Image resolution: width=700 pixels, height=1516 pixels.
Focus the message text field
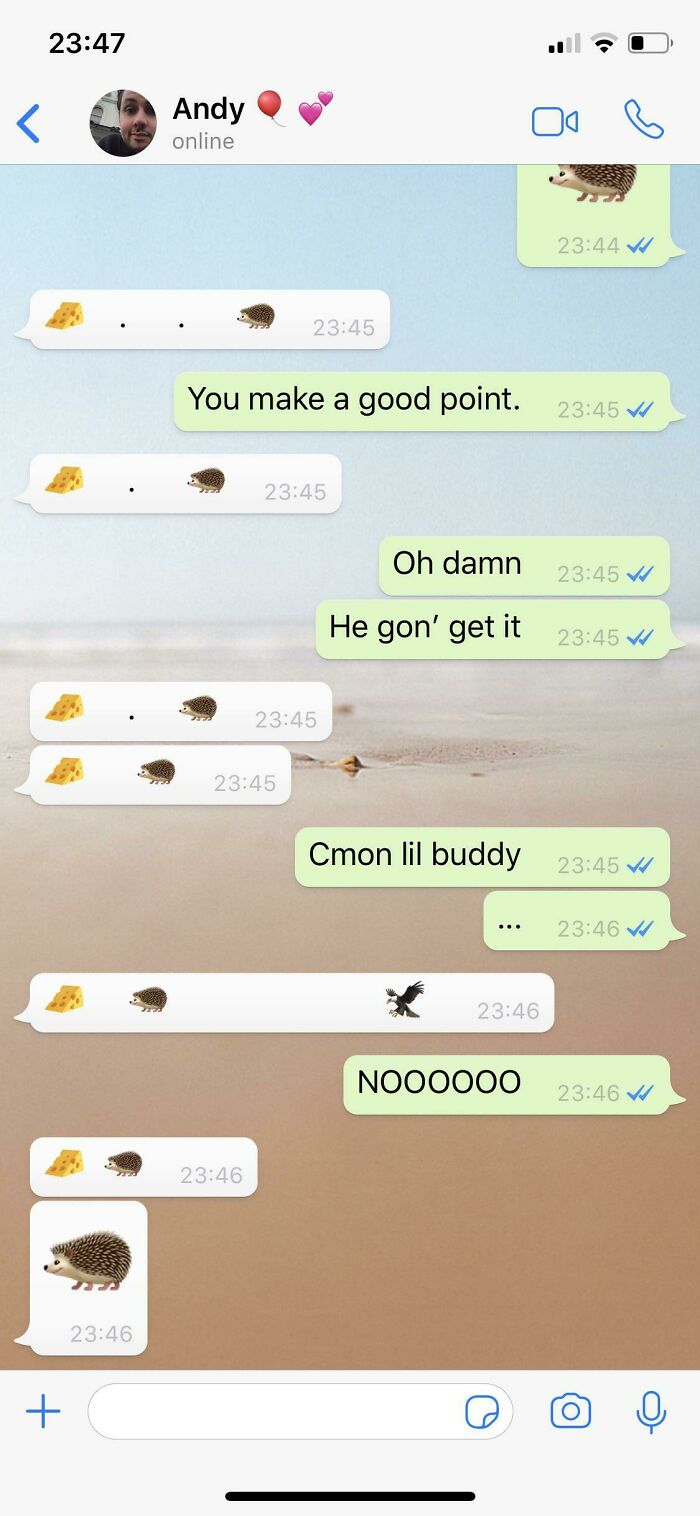pyautogui.click(x=270, y=1411)
